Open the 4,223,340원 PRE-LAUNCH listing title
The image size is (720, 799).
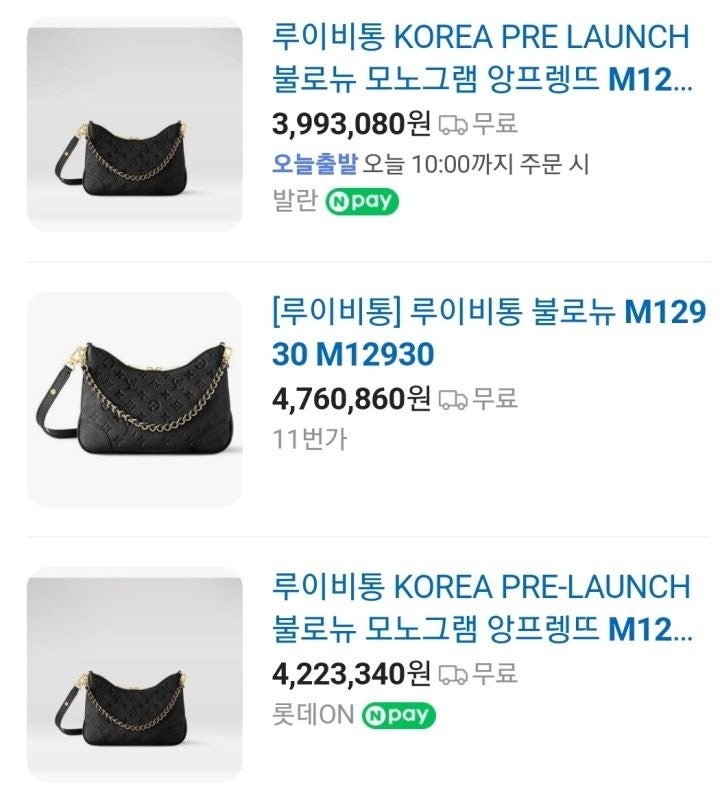click(480, 607)
